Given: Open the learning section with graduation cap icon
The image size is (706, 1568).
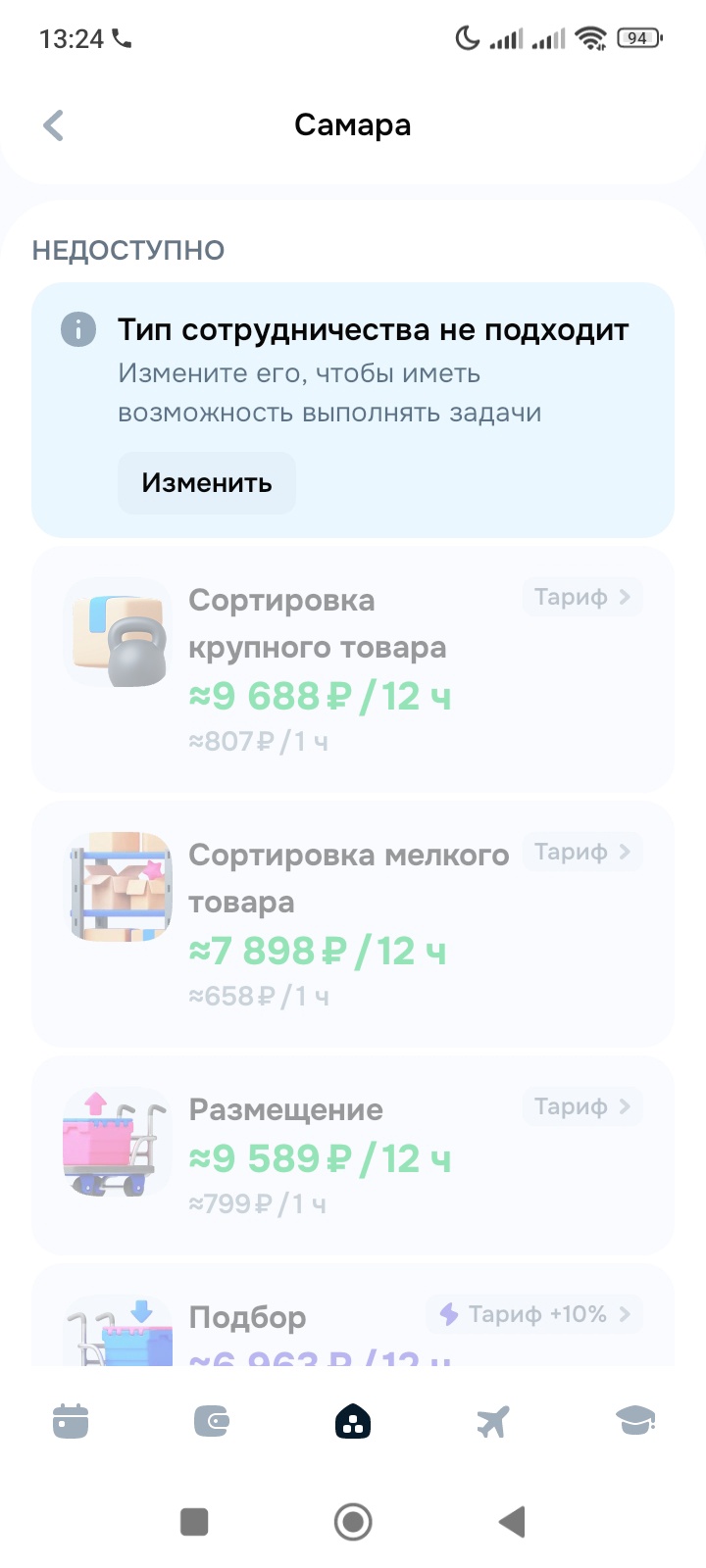Looking at the screenshot, I should point(635,1421).
